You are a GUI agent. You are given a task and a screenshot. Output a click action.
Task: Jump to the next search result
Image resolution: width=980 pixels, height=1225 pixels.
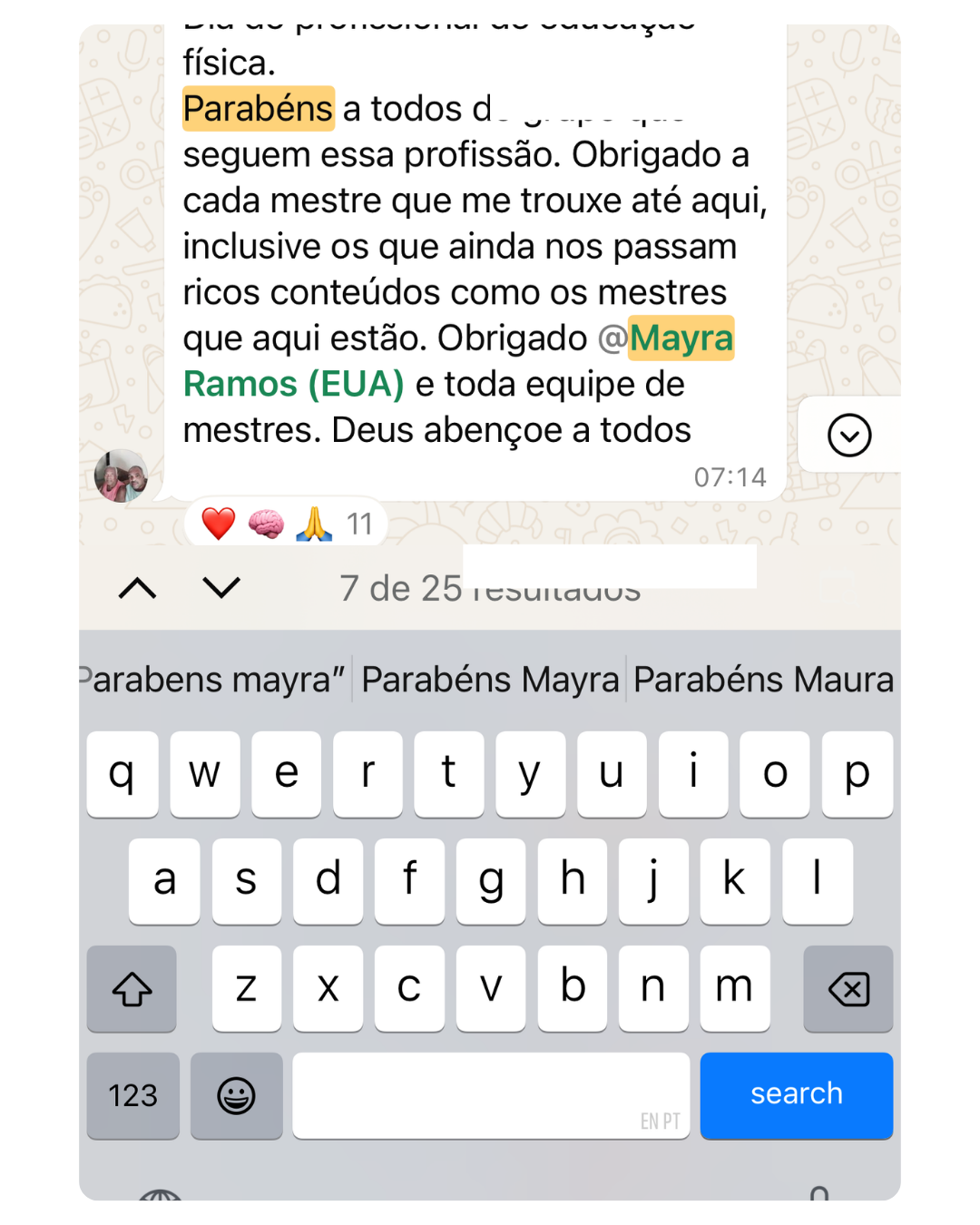(x=221, y=589)
